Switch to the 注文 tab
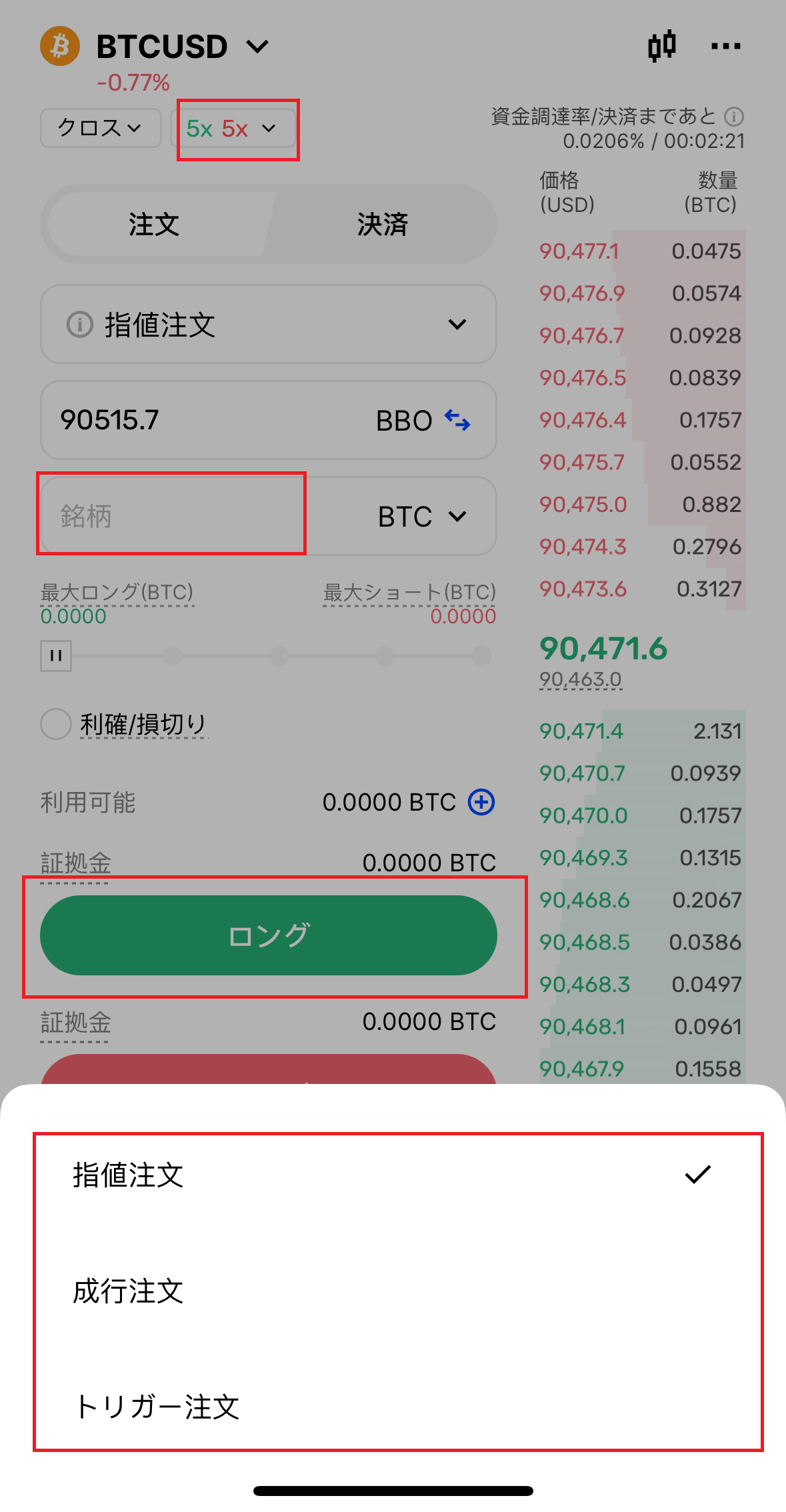786x1512 pixels. tap(154, 225)
